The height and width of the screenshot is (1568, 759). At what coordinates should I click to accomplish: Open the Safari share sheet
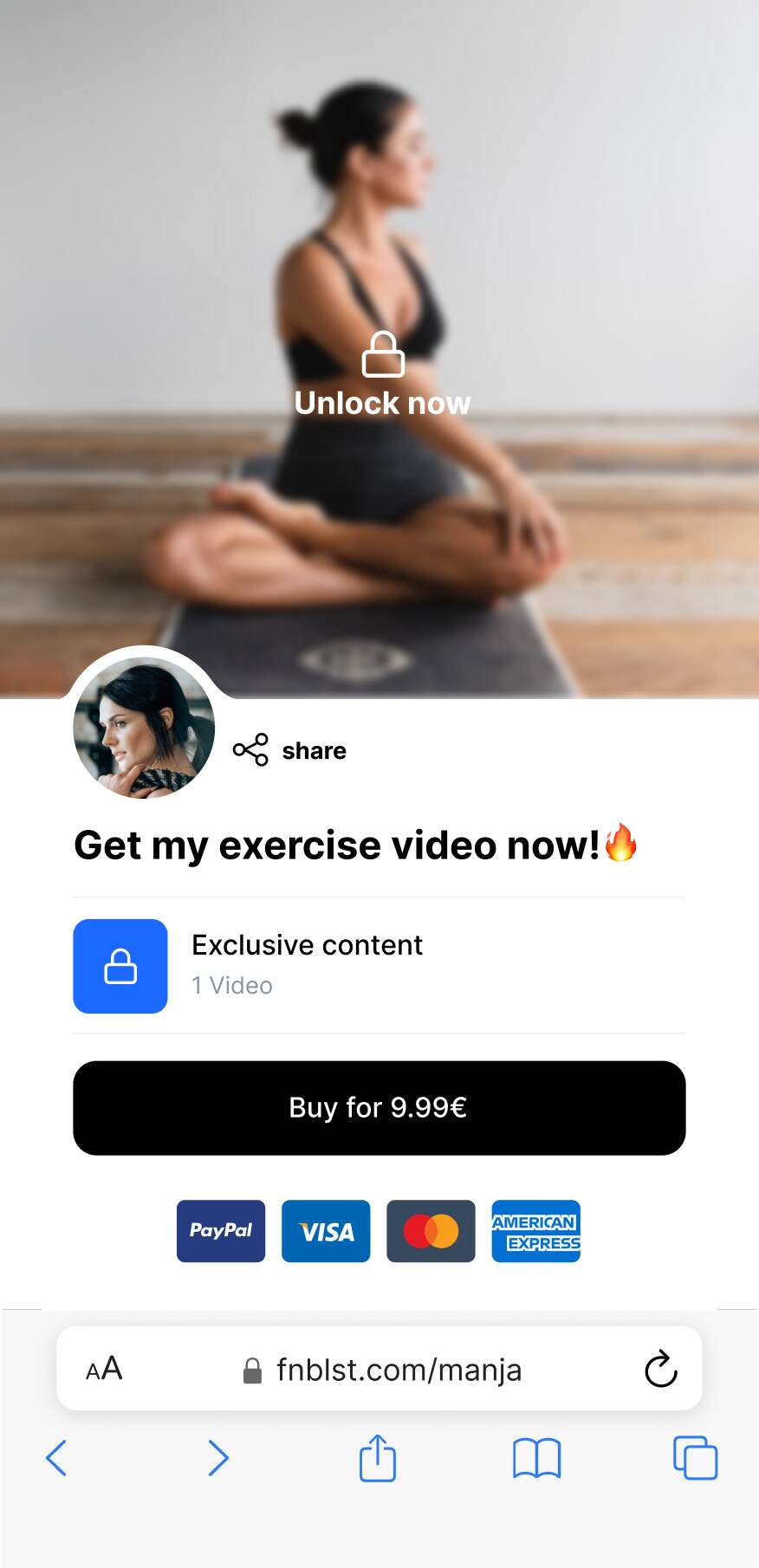point(378,1458)
